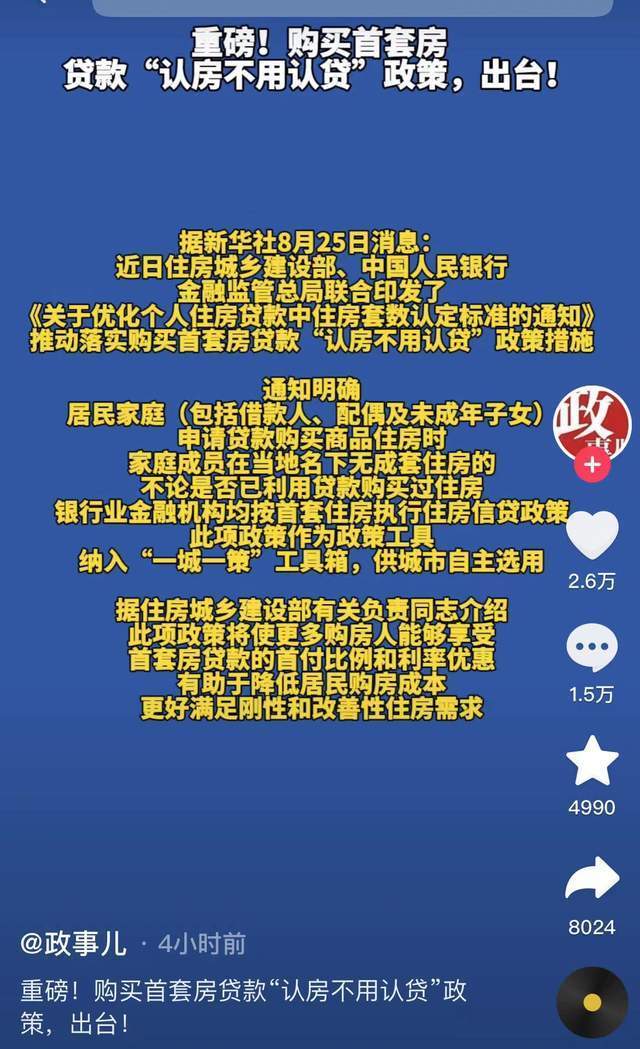Like this video with the heart icon
The image size is (640, 1049).
click(592, 534)
